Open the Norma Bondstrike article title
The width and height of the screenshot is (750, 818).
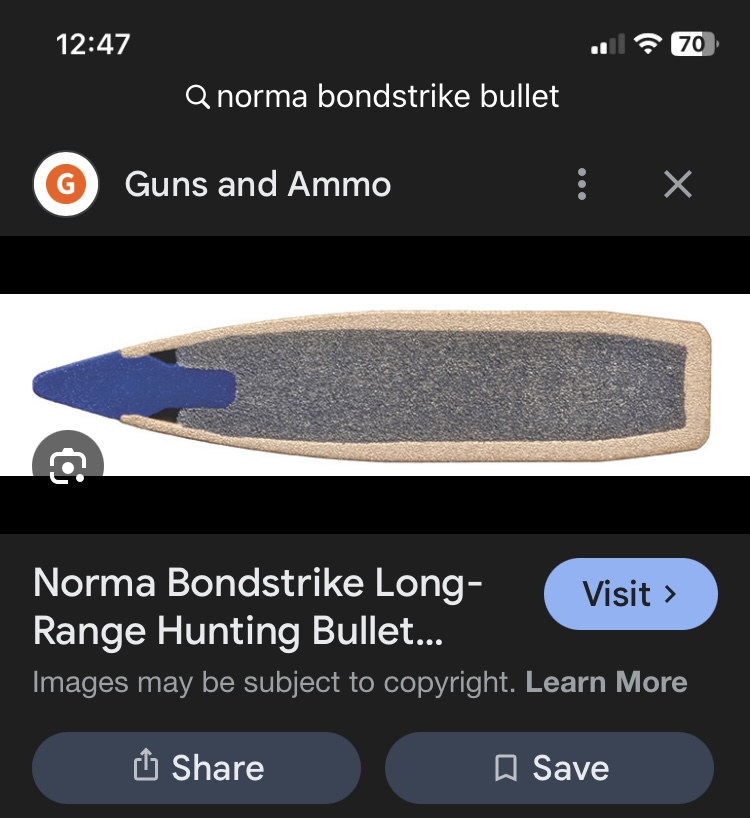[258, 607]
